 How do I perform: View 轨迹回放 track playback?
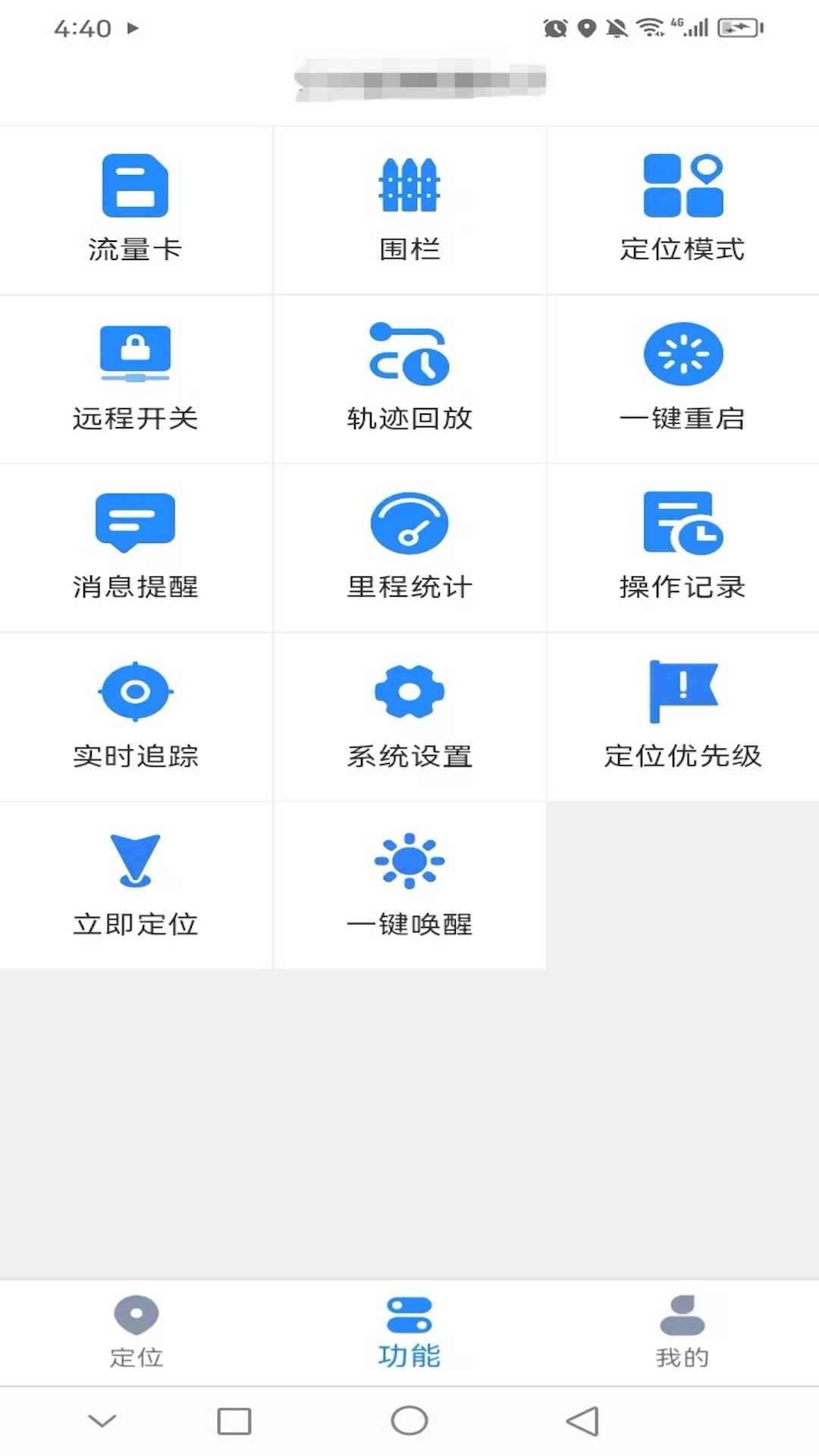[x=409, y=378]
